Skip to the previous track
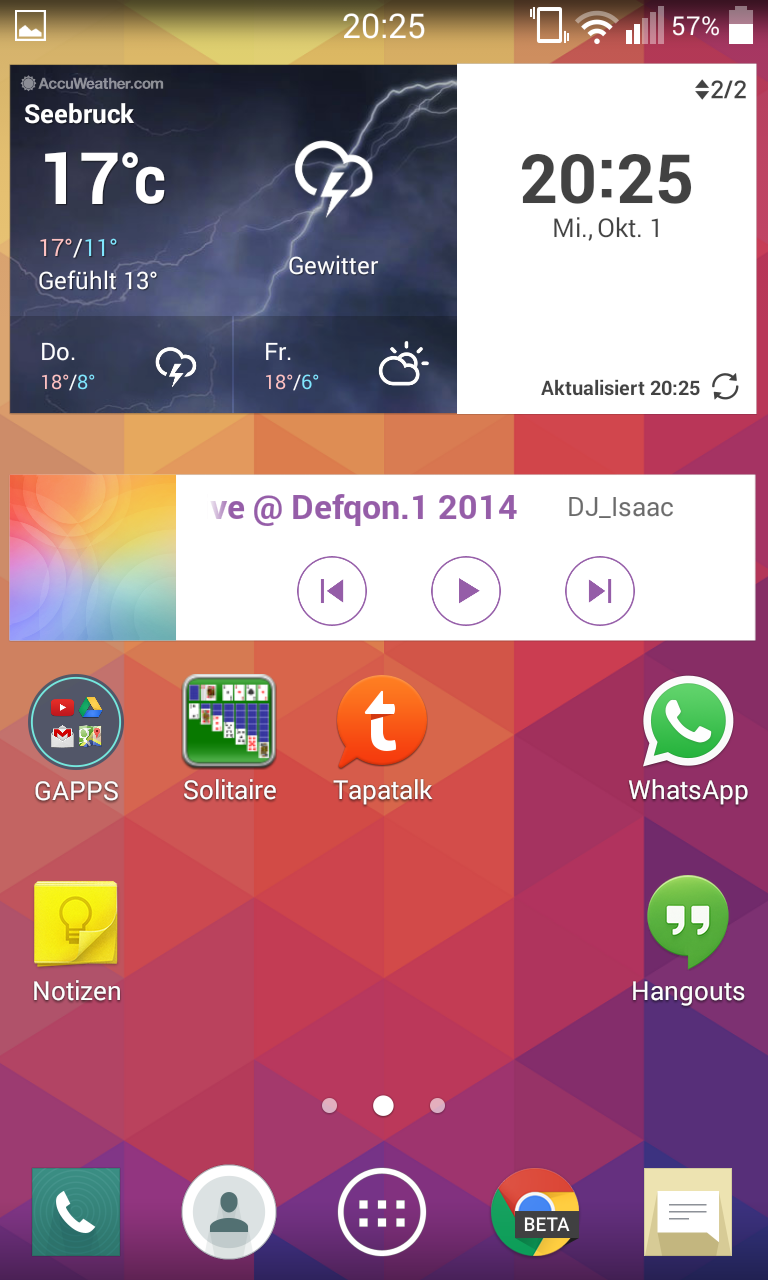768x1280 pixels. [x=332, y=591]
